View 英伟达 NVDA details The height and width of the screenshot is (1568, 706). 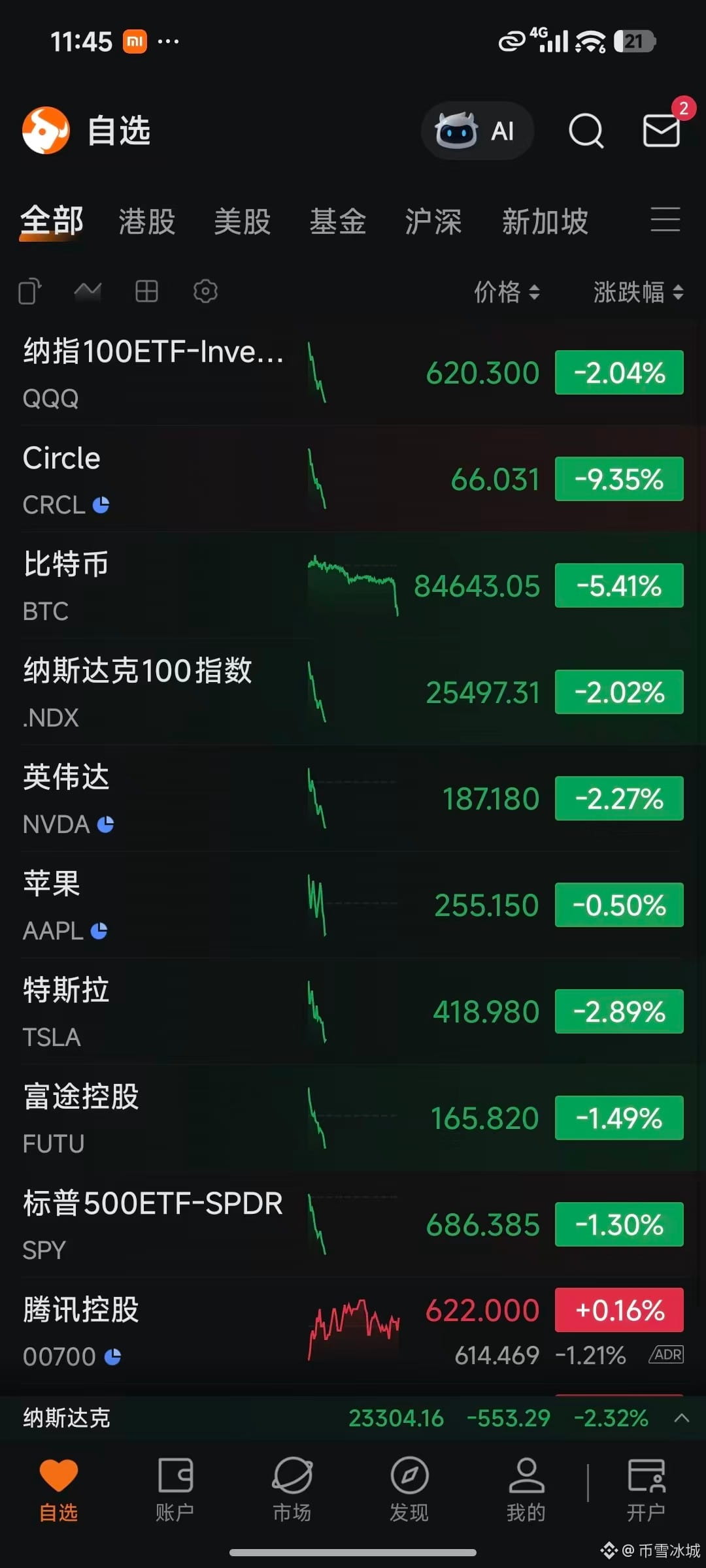353,798
